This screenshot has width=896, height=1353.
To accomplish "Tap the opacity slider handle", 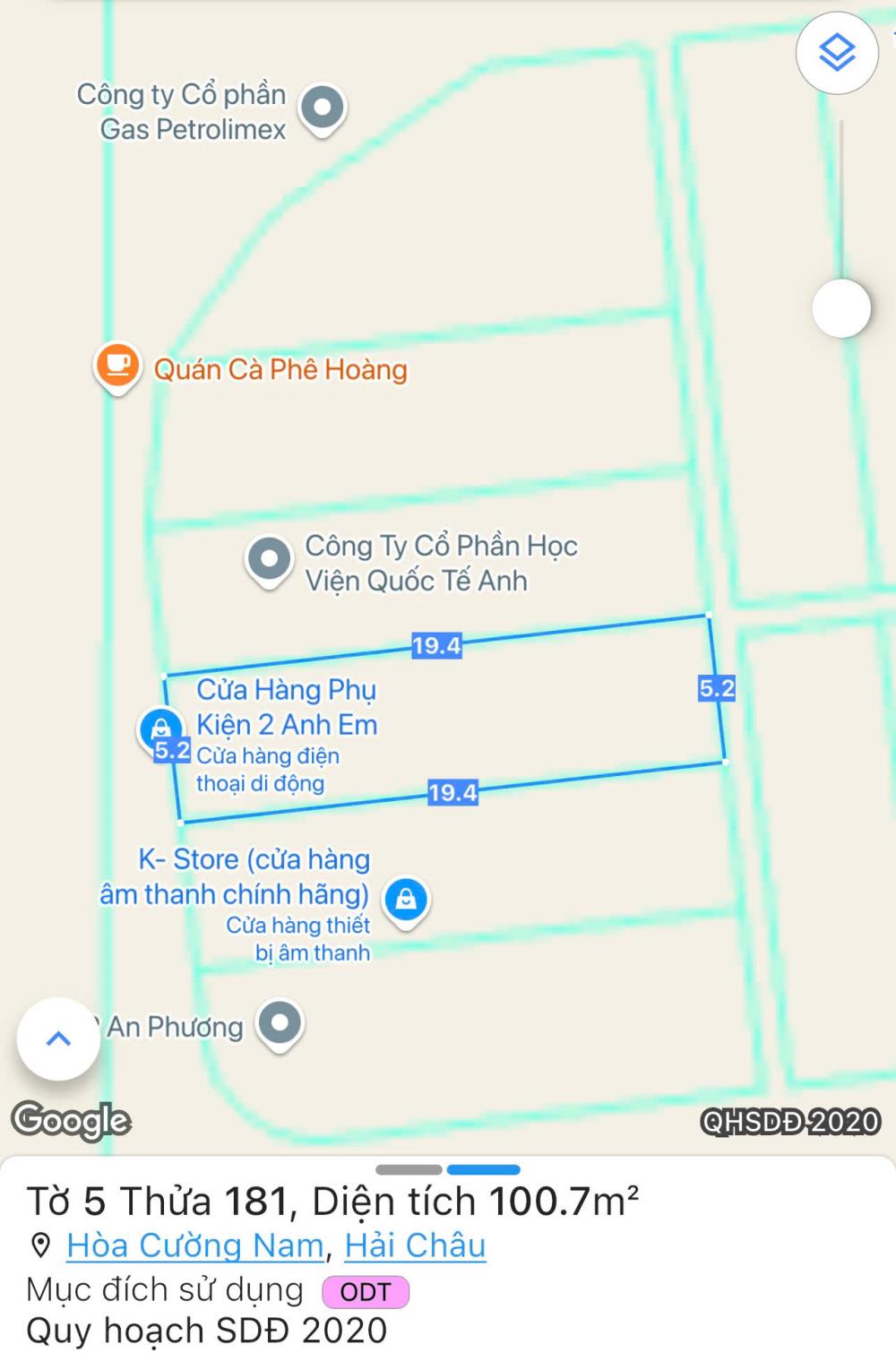I will [x=841, y=308].
